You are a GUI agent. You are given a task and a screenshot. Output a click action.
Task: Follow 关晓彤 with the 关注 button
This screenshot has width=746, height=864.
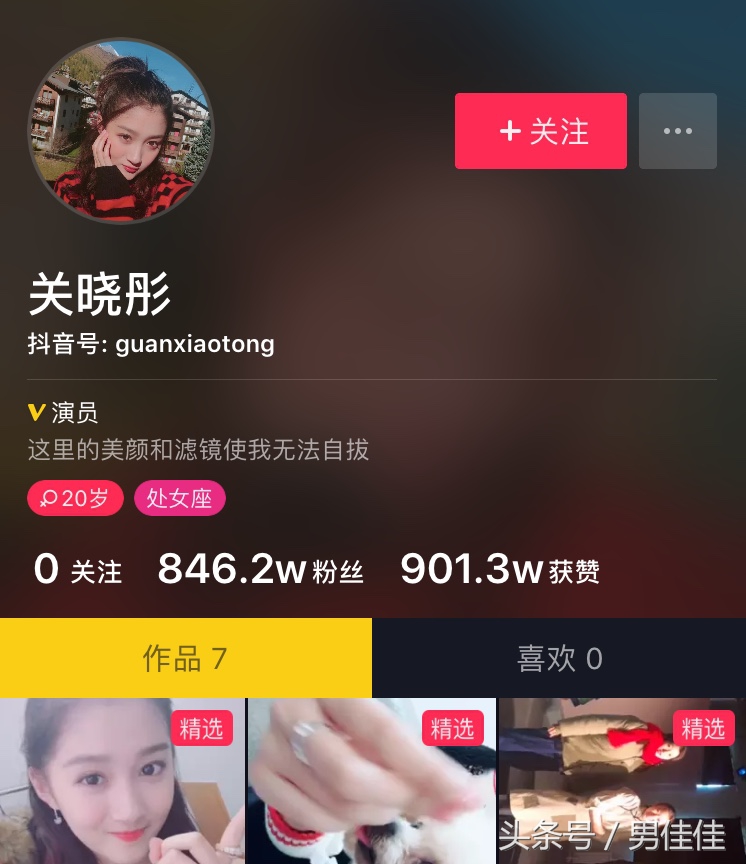(x=541, y=130)
